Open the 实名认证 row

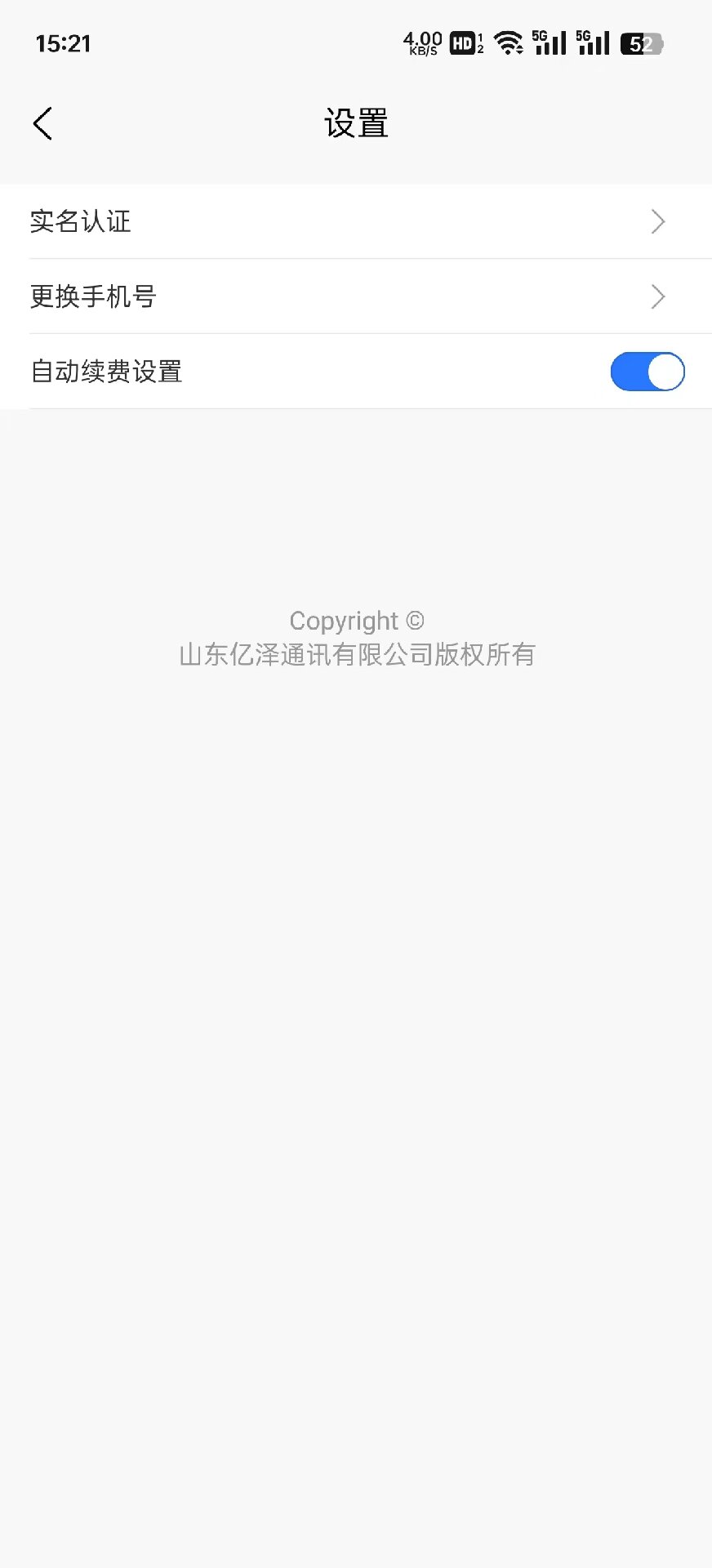[x=356, y=221]
